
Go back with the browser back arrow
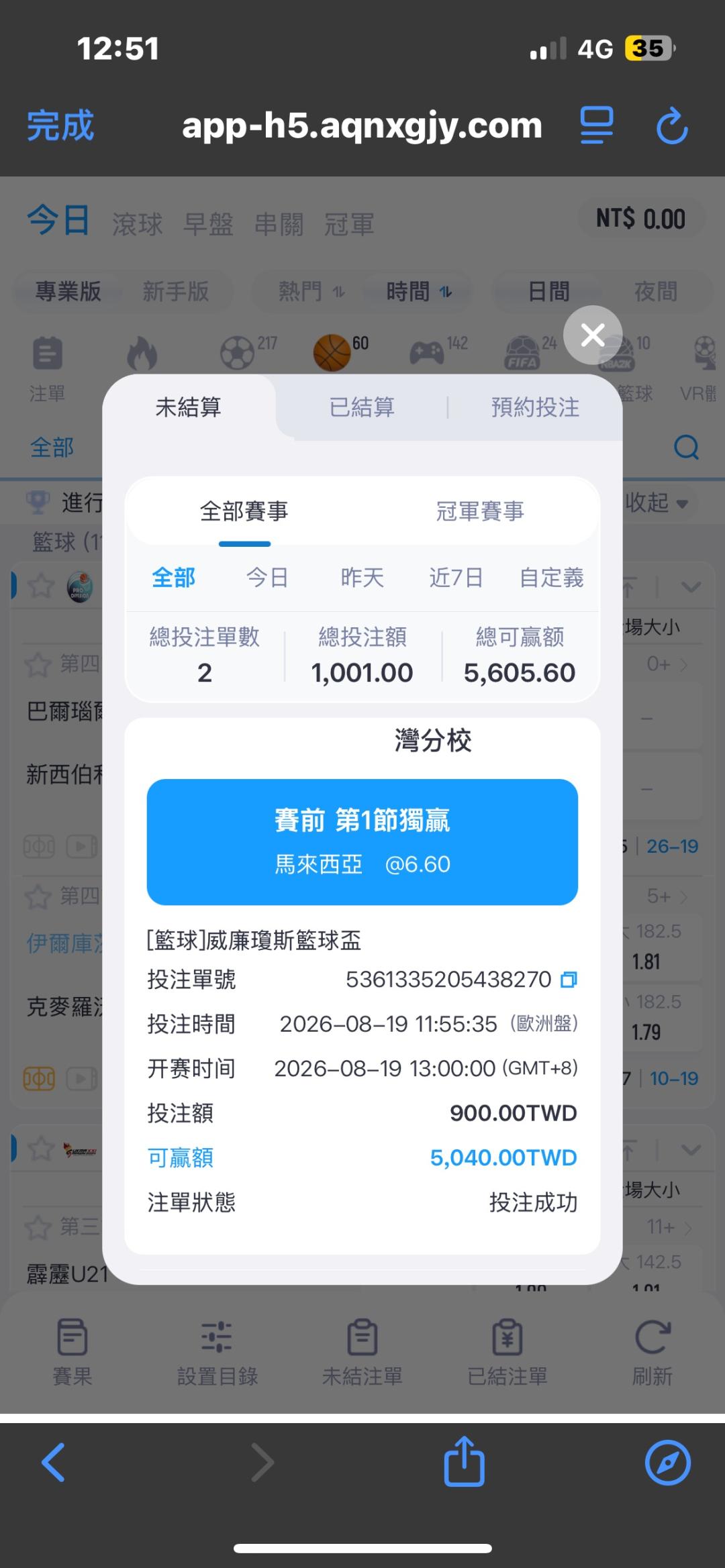point(53,1462)
